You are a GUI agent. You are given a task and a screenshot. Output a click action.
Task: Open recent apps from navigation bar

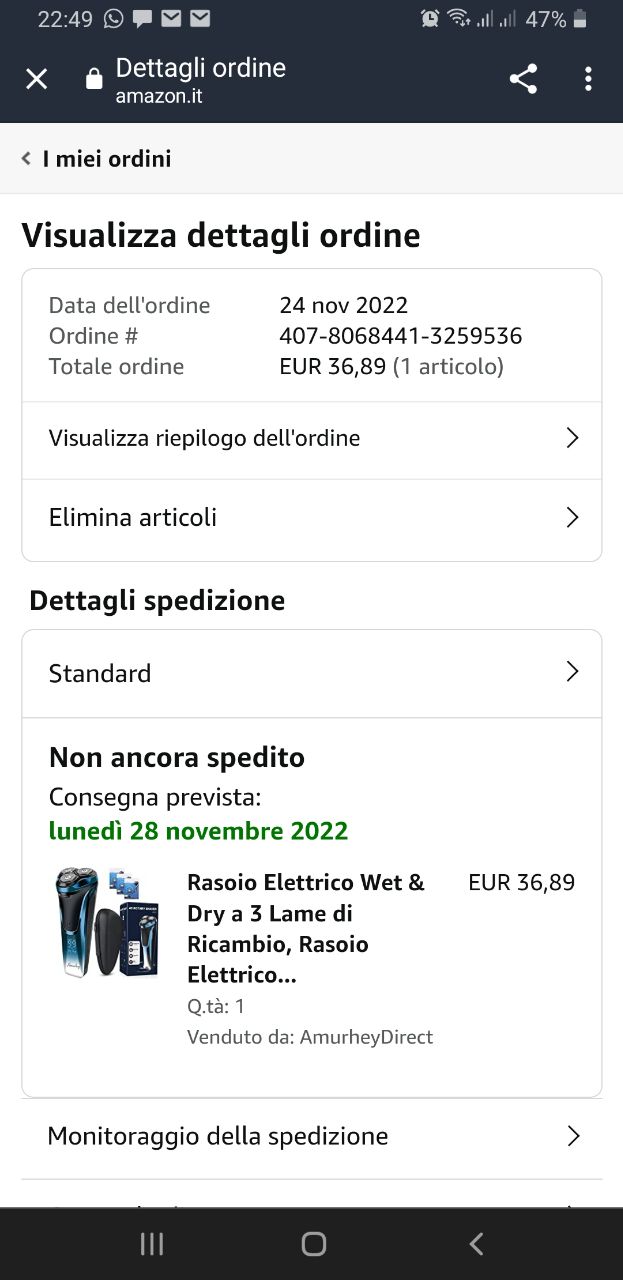pyautogui.click(x=152, y=1243)
